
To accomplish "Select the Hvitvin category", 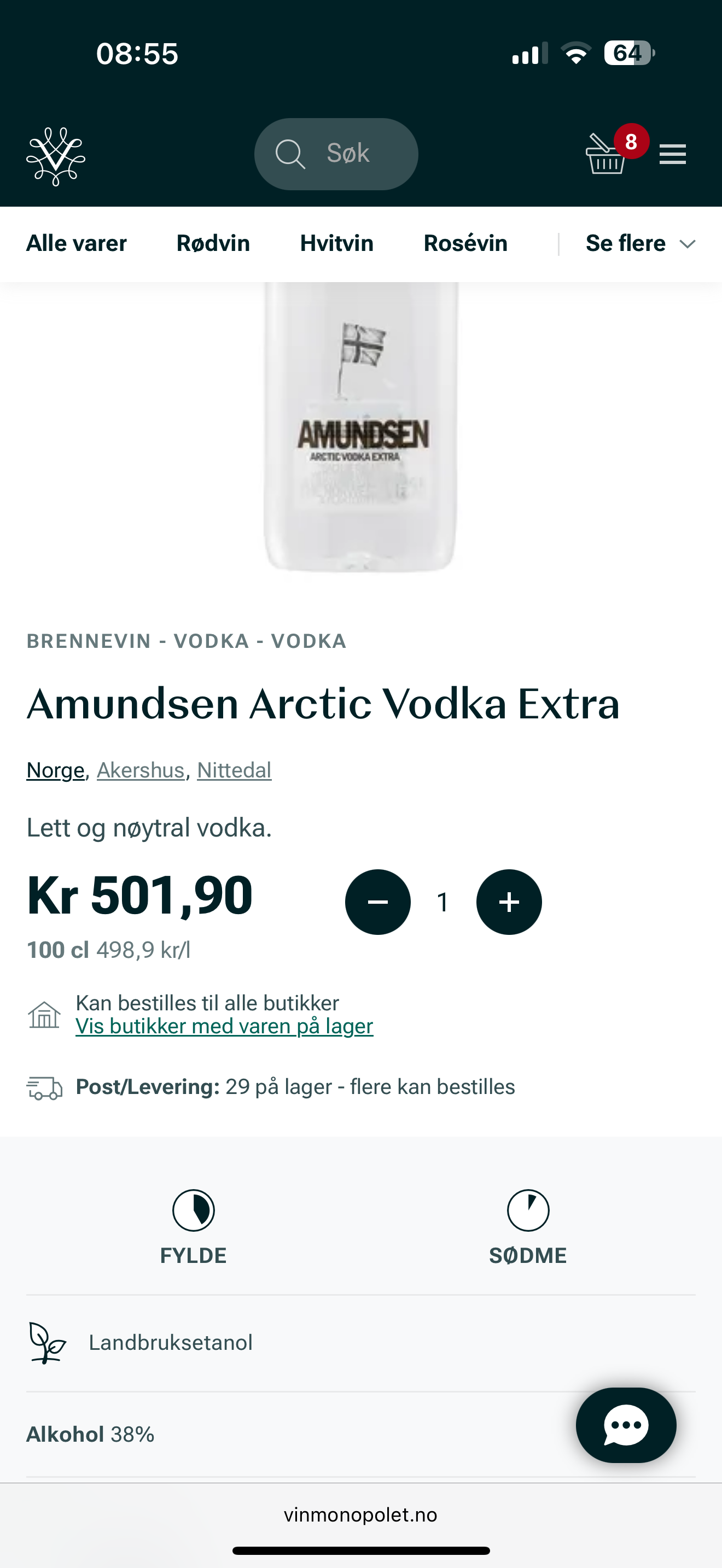I will tap(336, 243).
